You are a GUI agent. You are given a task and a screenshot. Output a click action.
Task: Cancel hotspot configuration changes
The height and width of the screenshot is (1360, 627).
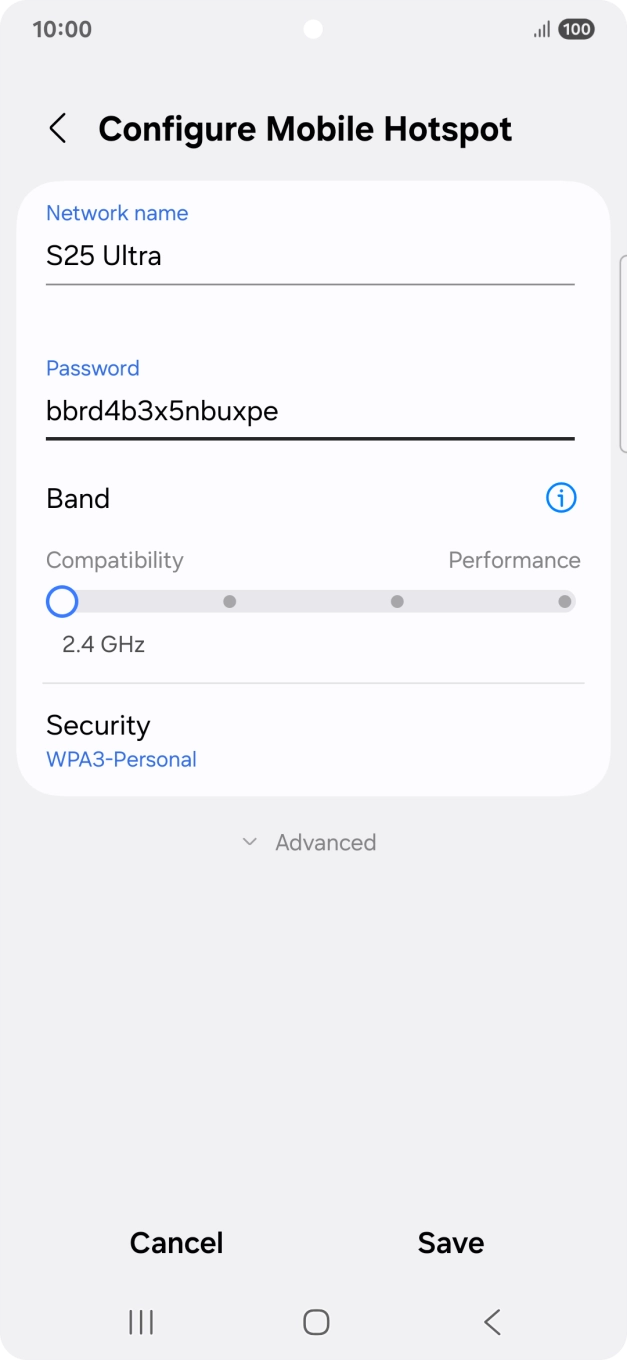tap(176, 1243)
